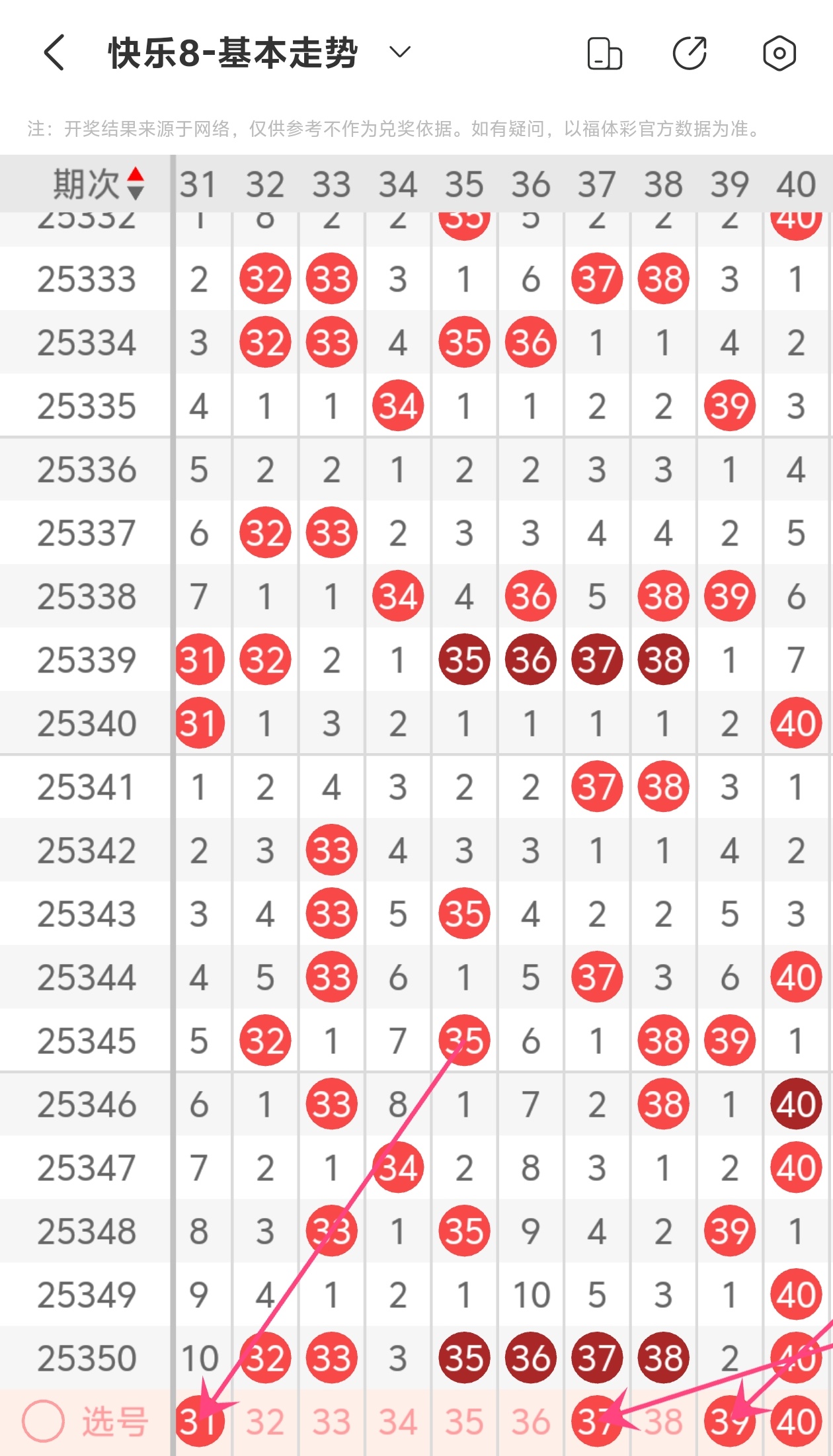This screenshot has height=1456, width=833.
Task: Select number 35 in selection row
Action: click(x=464, y=1422)
